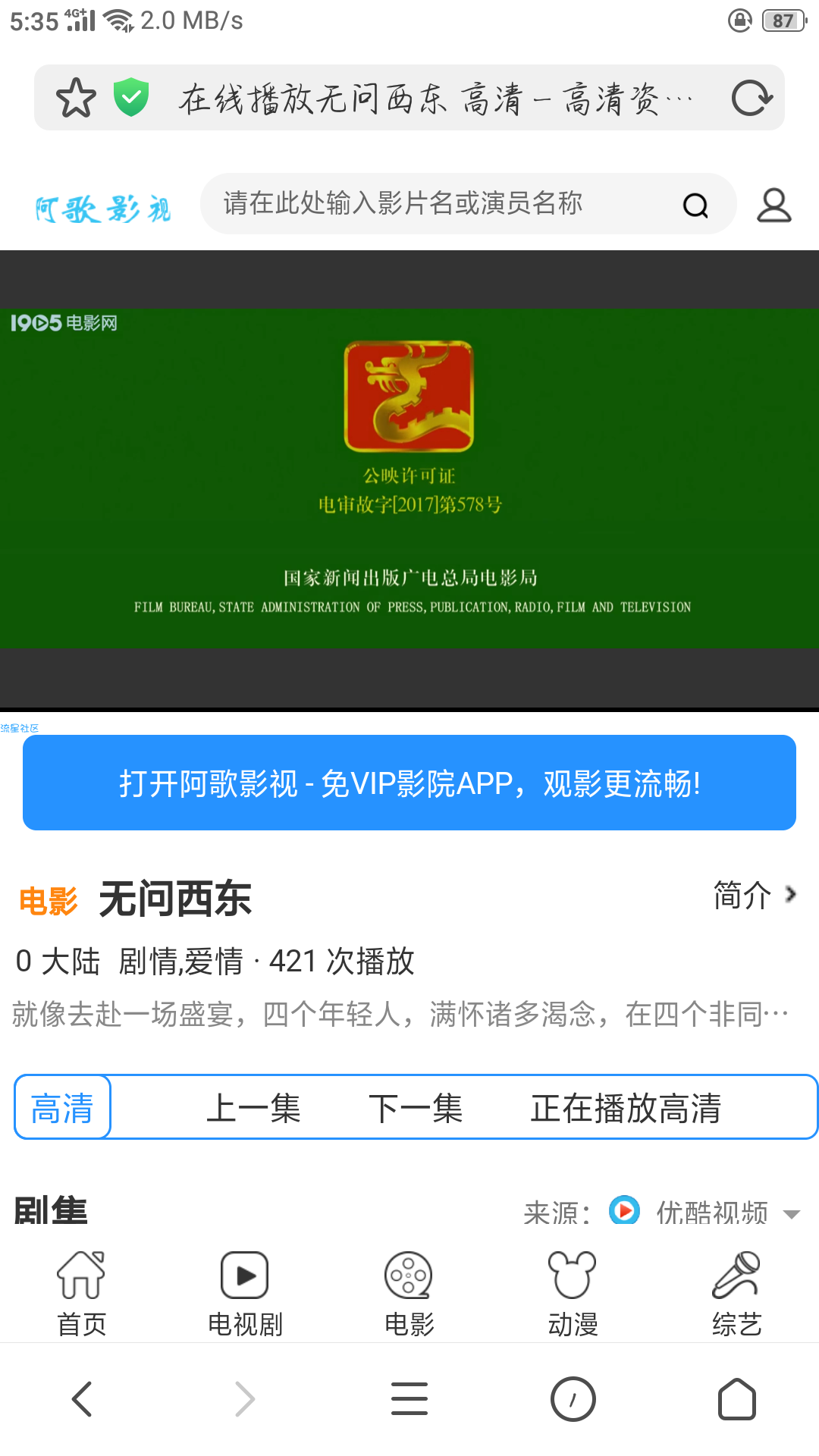Viewport: 819px width, 1456px height.
Task: Open the 阿歌影视 app banner
Action: [409, 783]
